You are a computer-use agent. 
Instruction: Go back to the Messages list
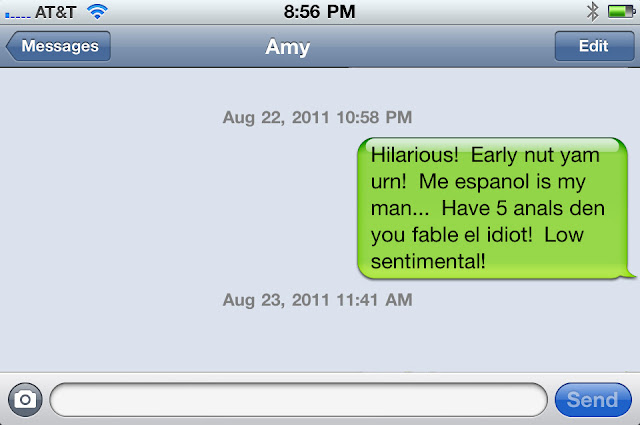tap(58, 46)
